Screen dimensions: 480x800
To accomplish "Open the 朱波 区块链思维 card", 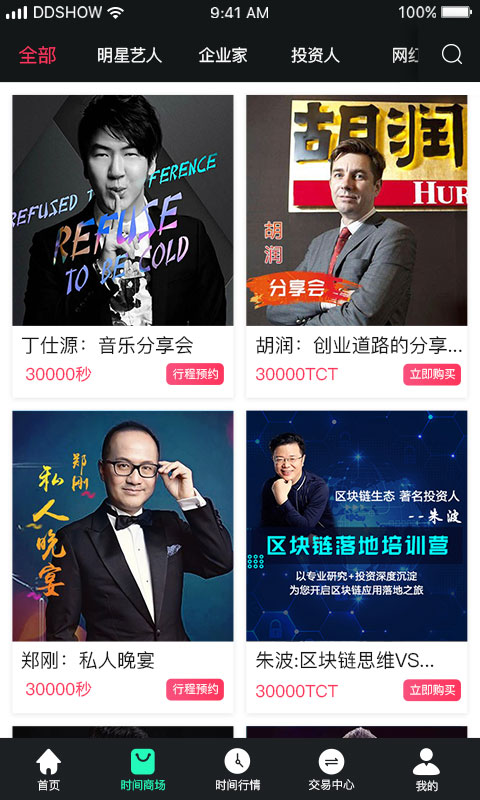I will tap(357, 562).
